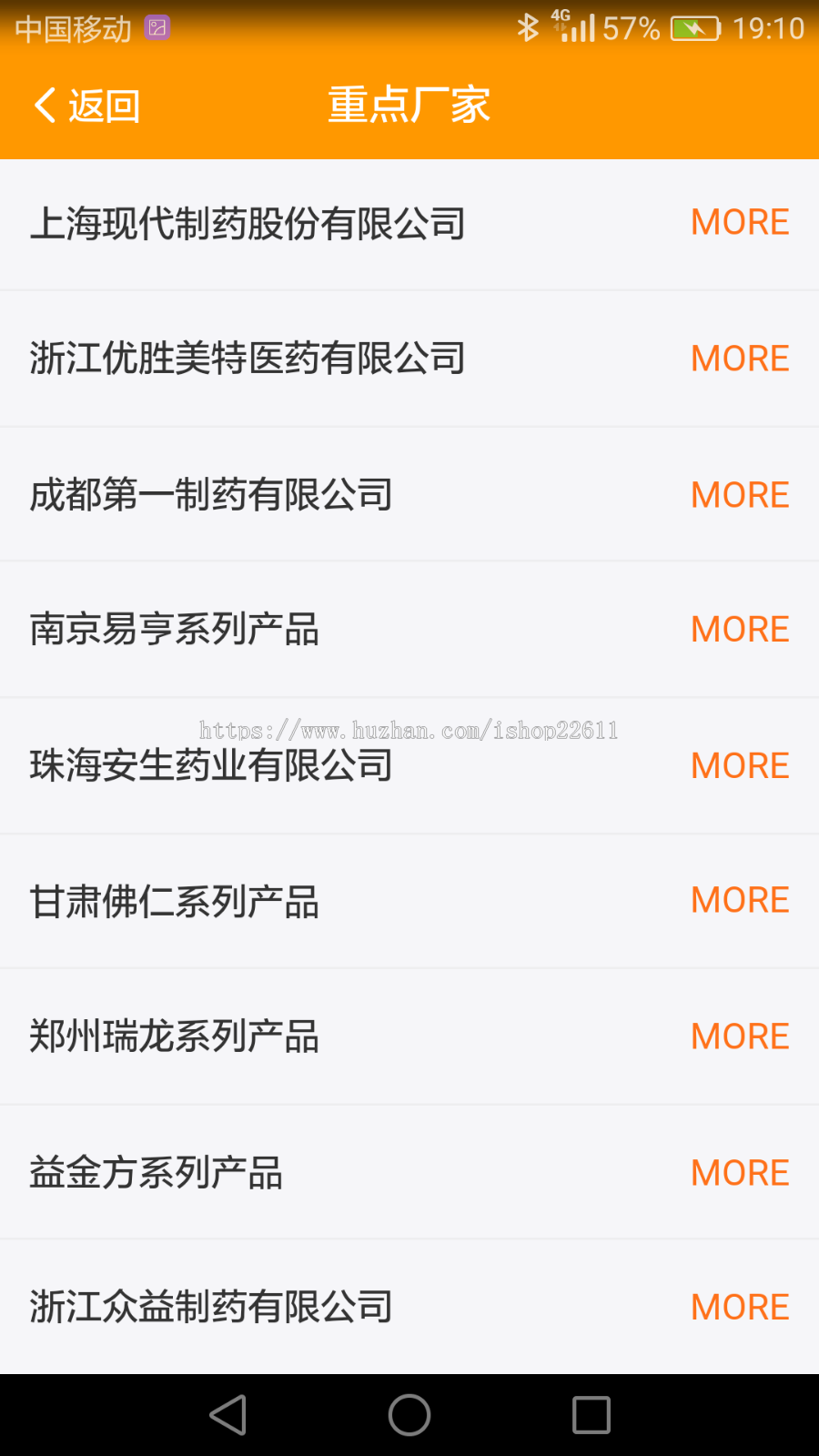
Task: Tap the battery indicator icon
Action: tap(693, 27)
